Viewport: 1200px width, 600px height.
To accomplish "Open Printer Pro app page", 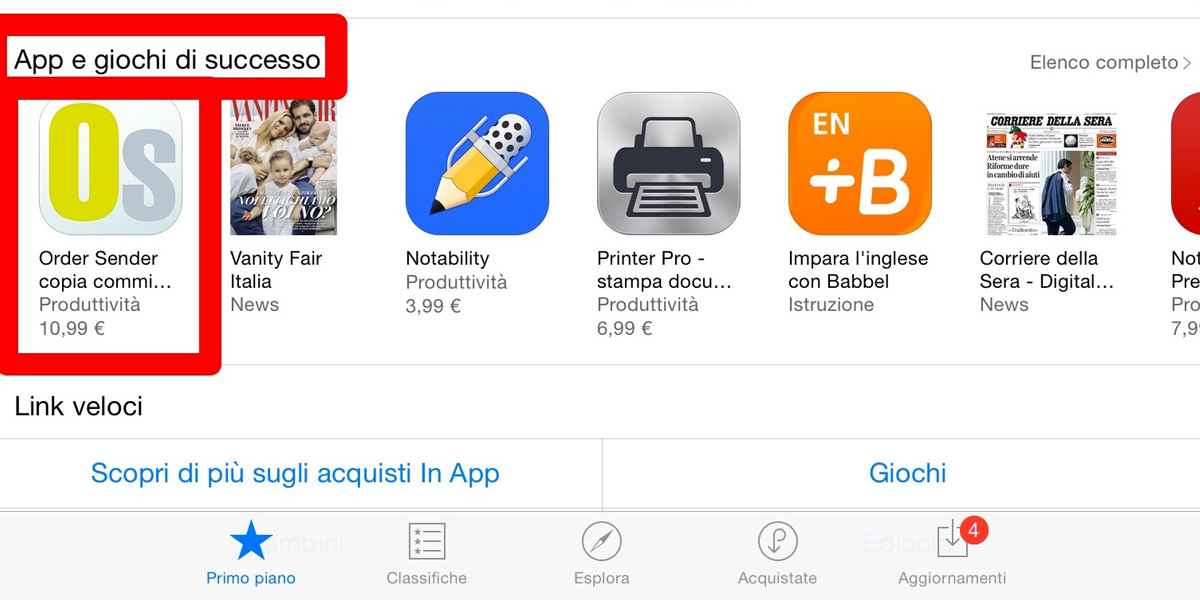I will point(668,164).
